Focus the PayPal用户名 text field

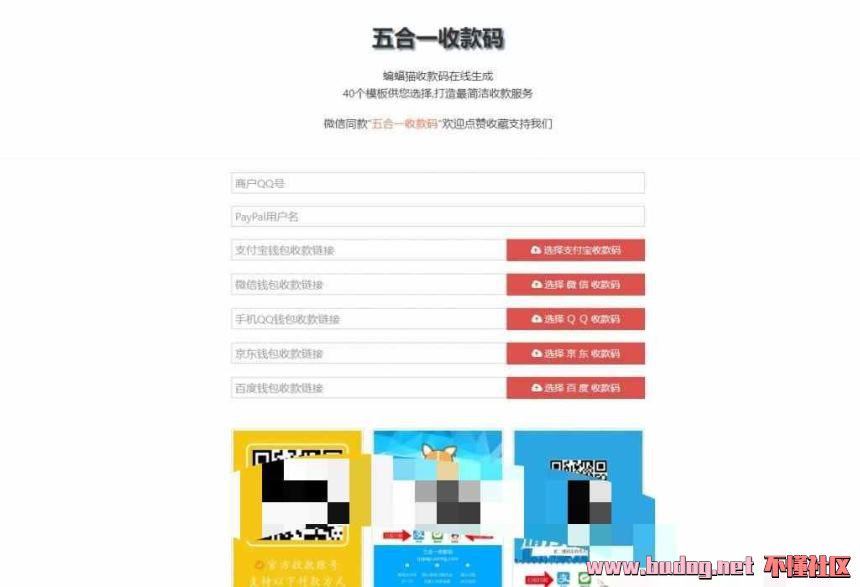click(437, 216)
